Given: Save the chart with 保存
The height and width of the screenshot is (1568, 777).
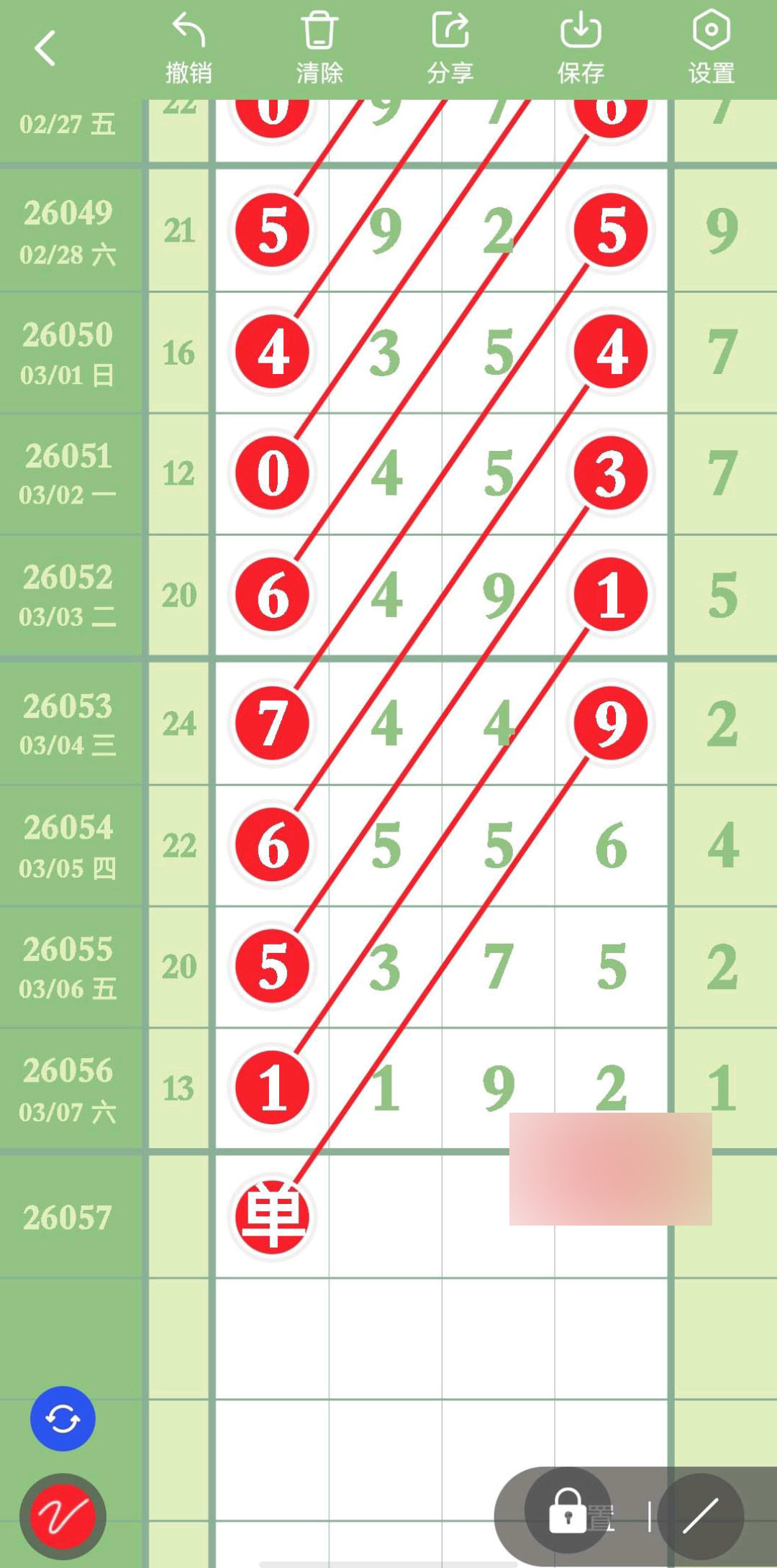Looking at the screenshot, I should coord(581,48).
